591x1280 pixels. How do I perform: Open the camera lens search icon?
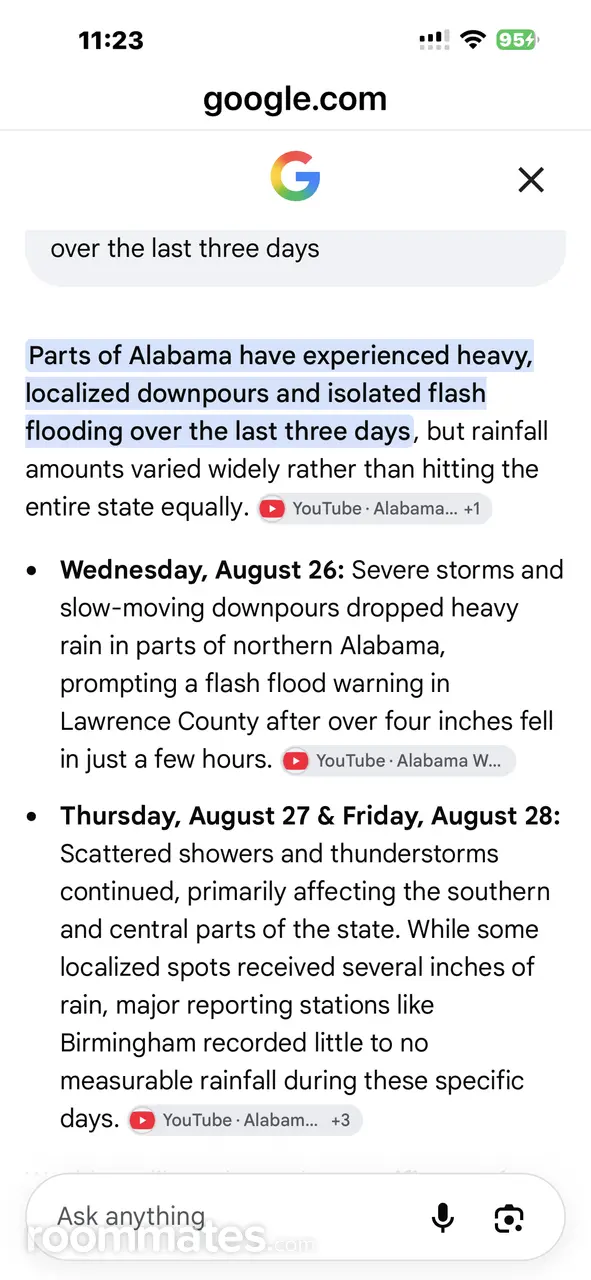(509, 1218)
